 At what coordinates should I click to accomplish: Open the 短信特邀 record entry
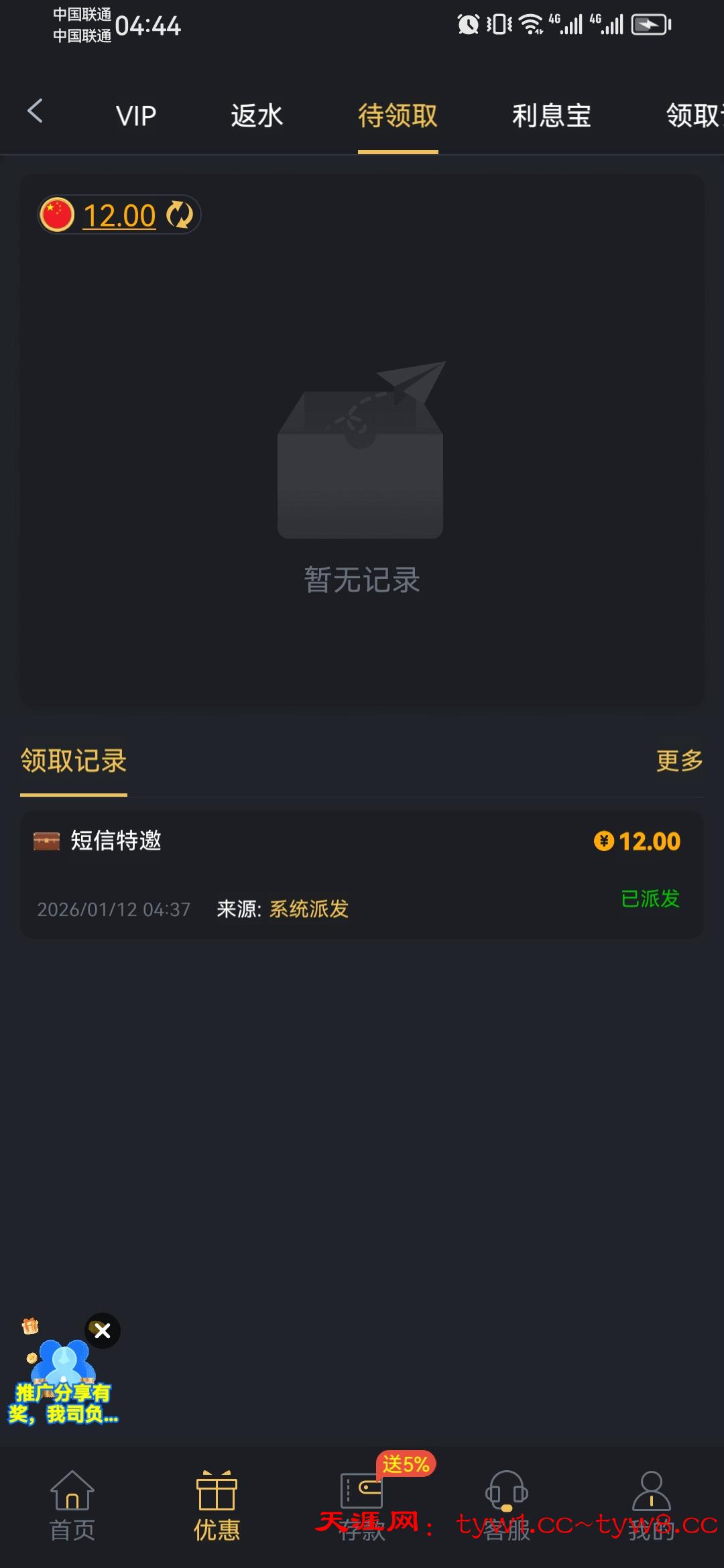tap(362, 874)
